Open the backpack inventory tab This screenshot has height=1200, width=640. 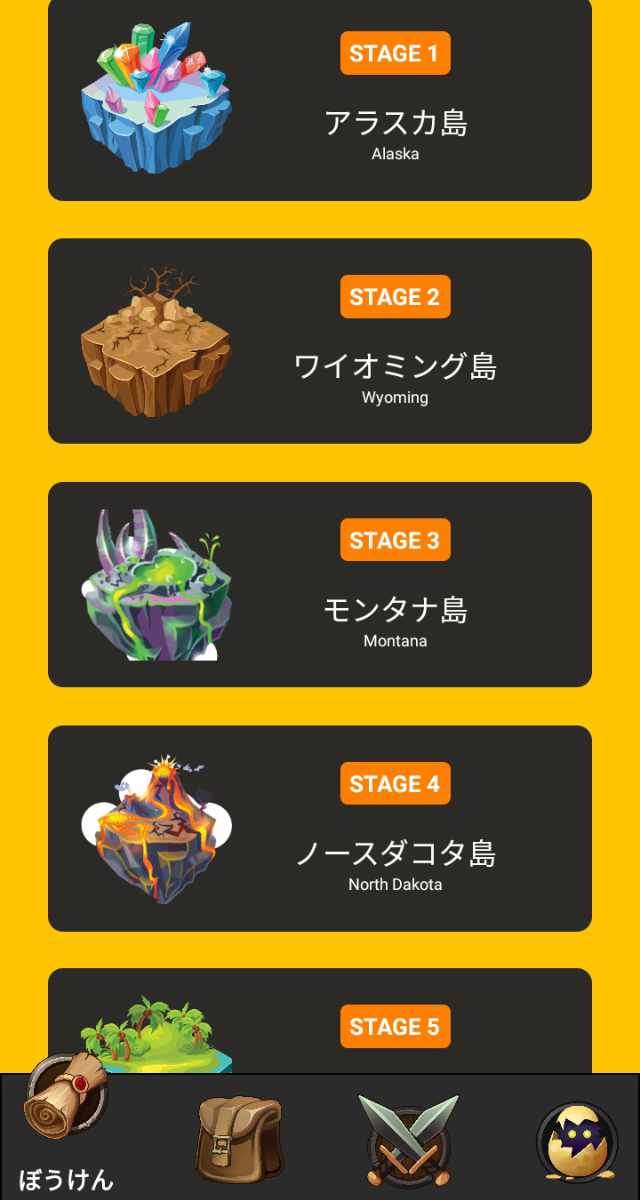(238, 1137)
